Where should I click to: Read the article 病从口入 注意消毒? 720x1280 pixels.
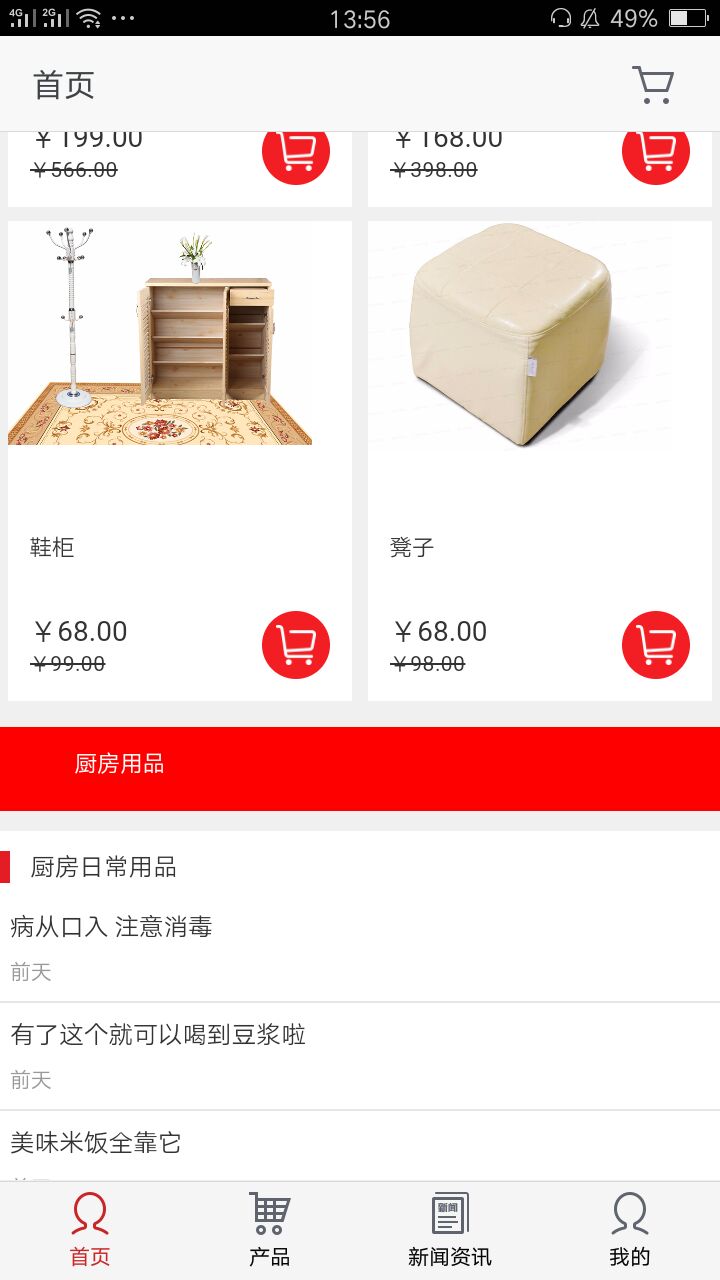click(x=112, y=927)
